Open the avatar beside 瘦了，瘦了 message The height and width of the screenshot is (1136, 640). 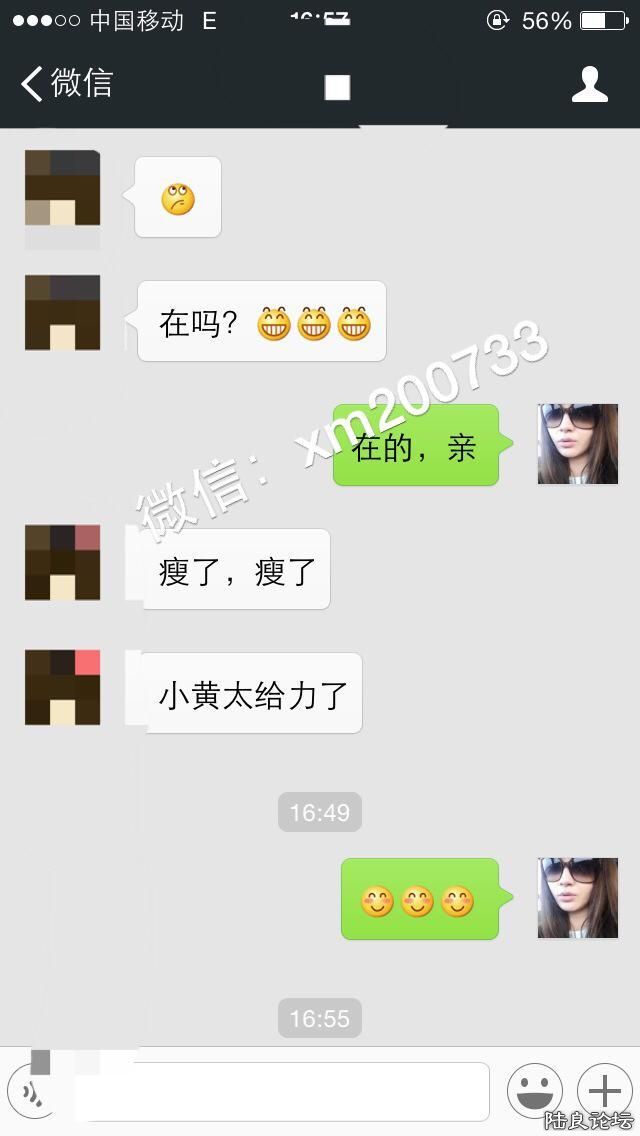62,562
